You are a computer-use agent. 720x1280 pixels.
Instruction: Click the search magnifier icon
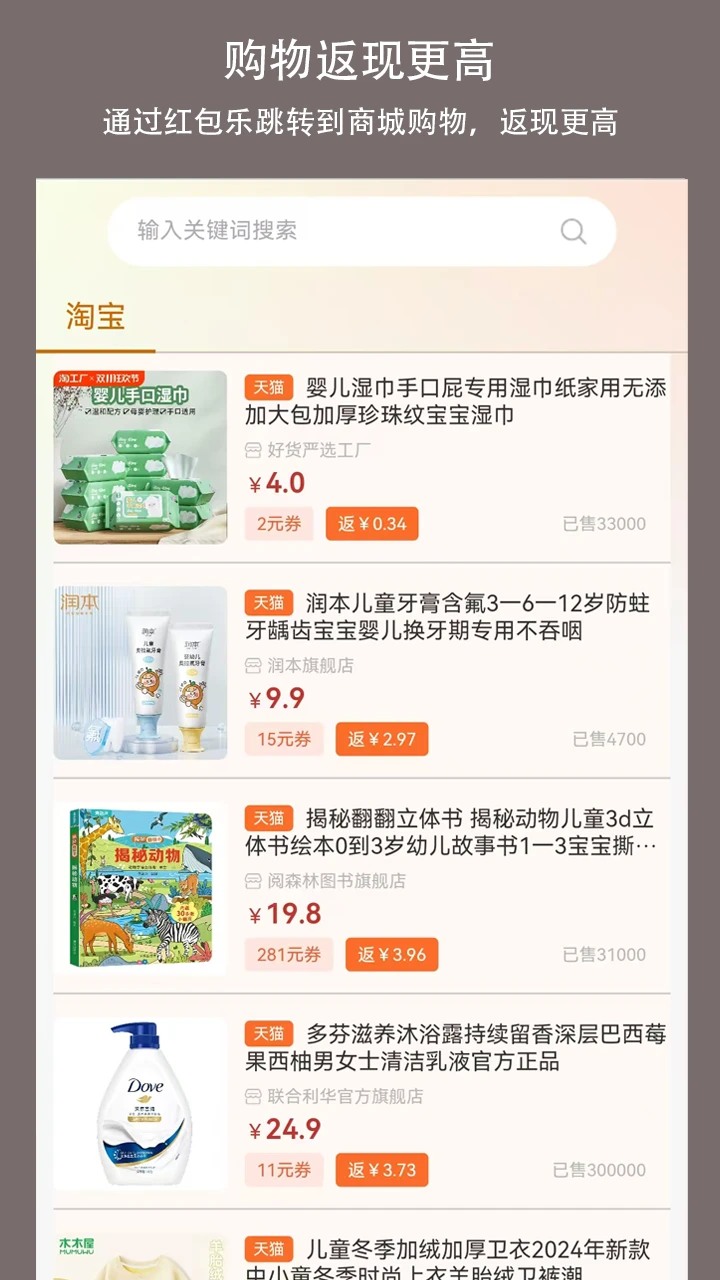coord(573,231)
